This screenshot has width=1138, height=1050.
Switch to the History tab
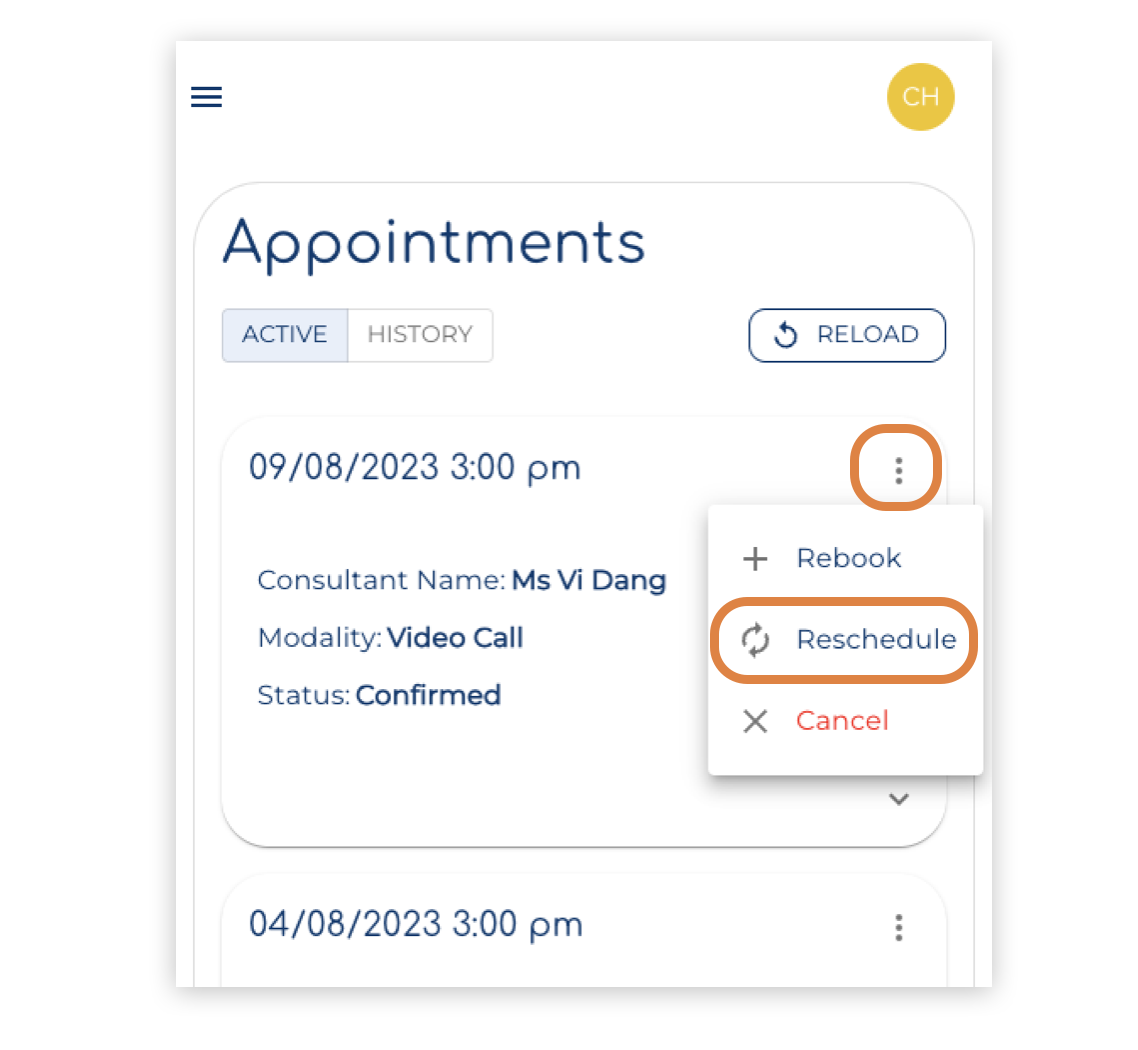(x=419, y=334)
